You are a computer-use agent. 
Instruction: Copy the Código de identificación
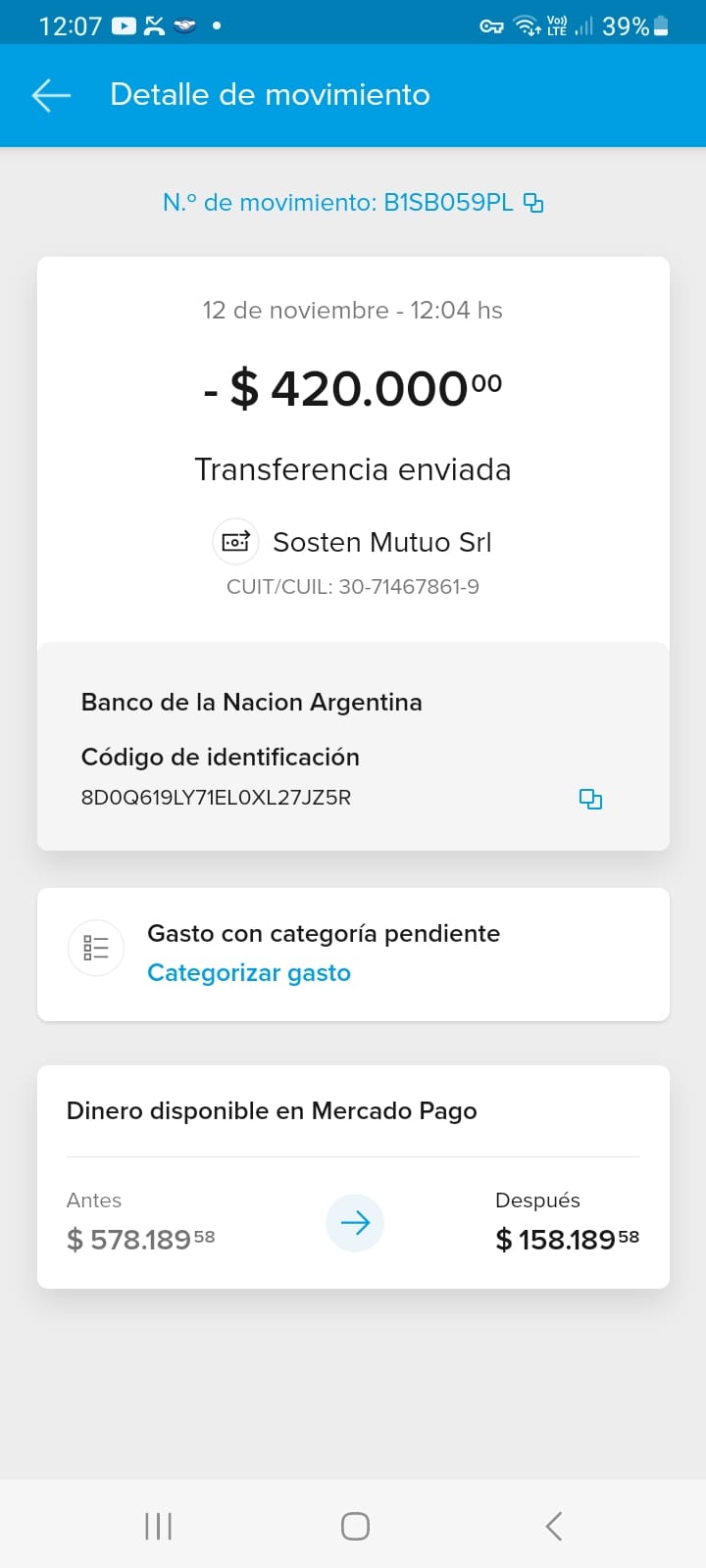click(x=590, y=799)
